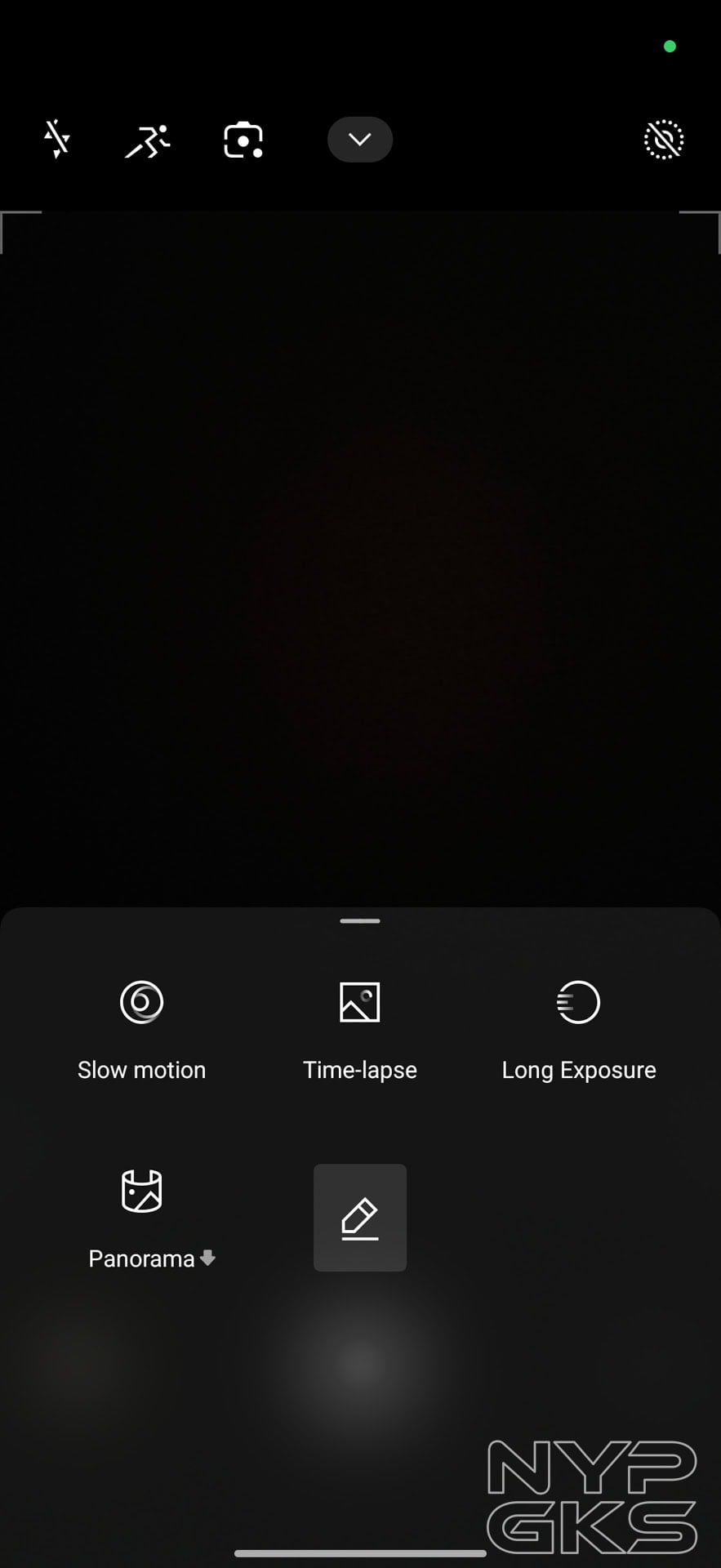Tap the download arrow next to Panorama
The width and height of the screenshot is (721, 1568).
tap(207, 1258)
